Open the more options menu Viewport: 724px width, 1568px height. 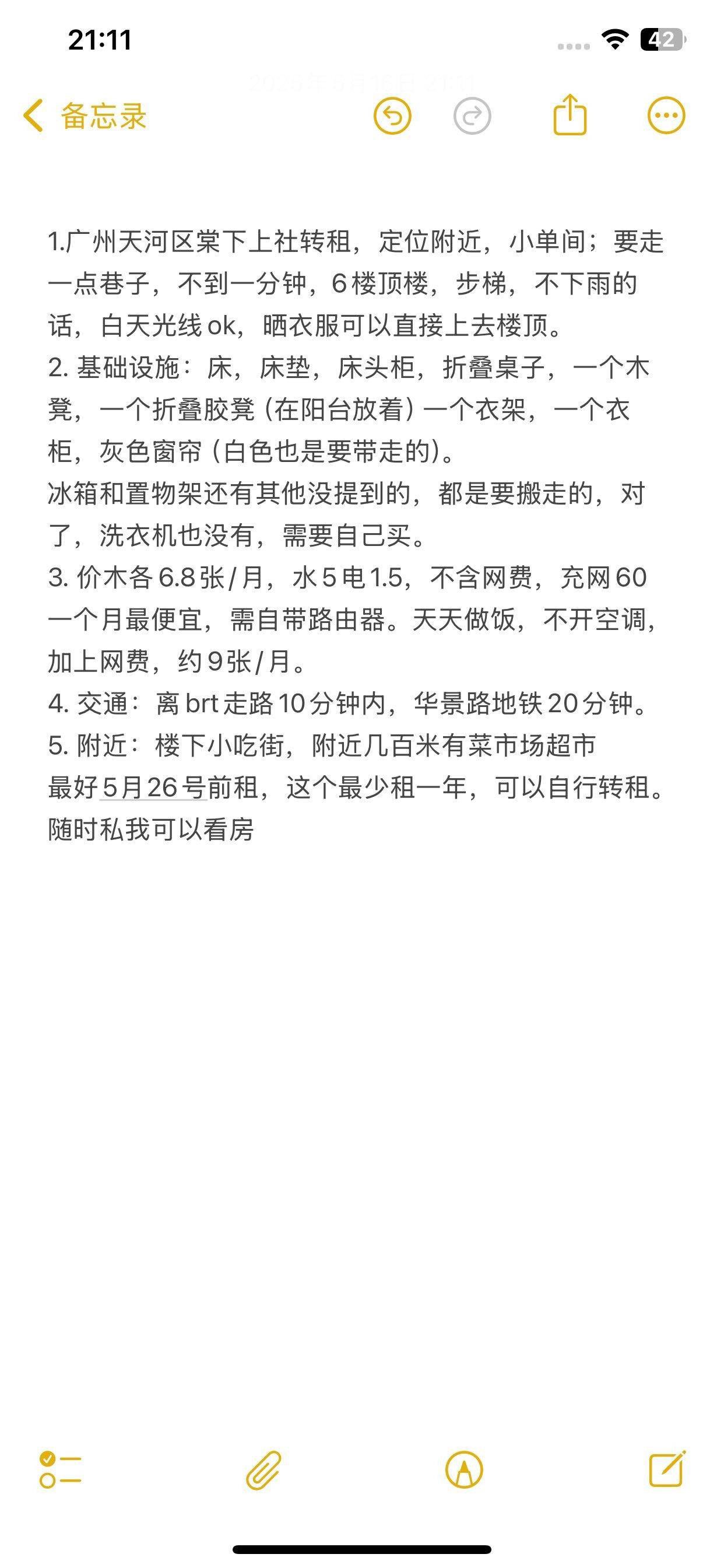[666, 115]
